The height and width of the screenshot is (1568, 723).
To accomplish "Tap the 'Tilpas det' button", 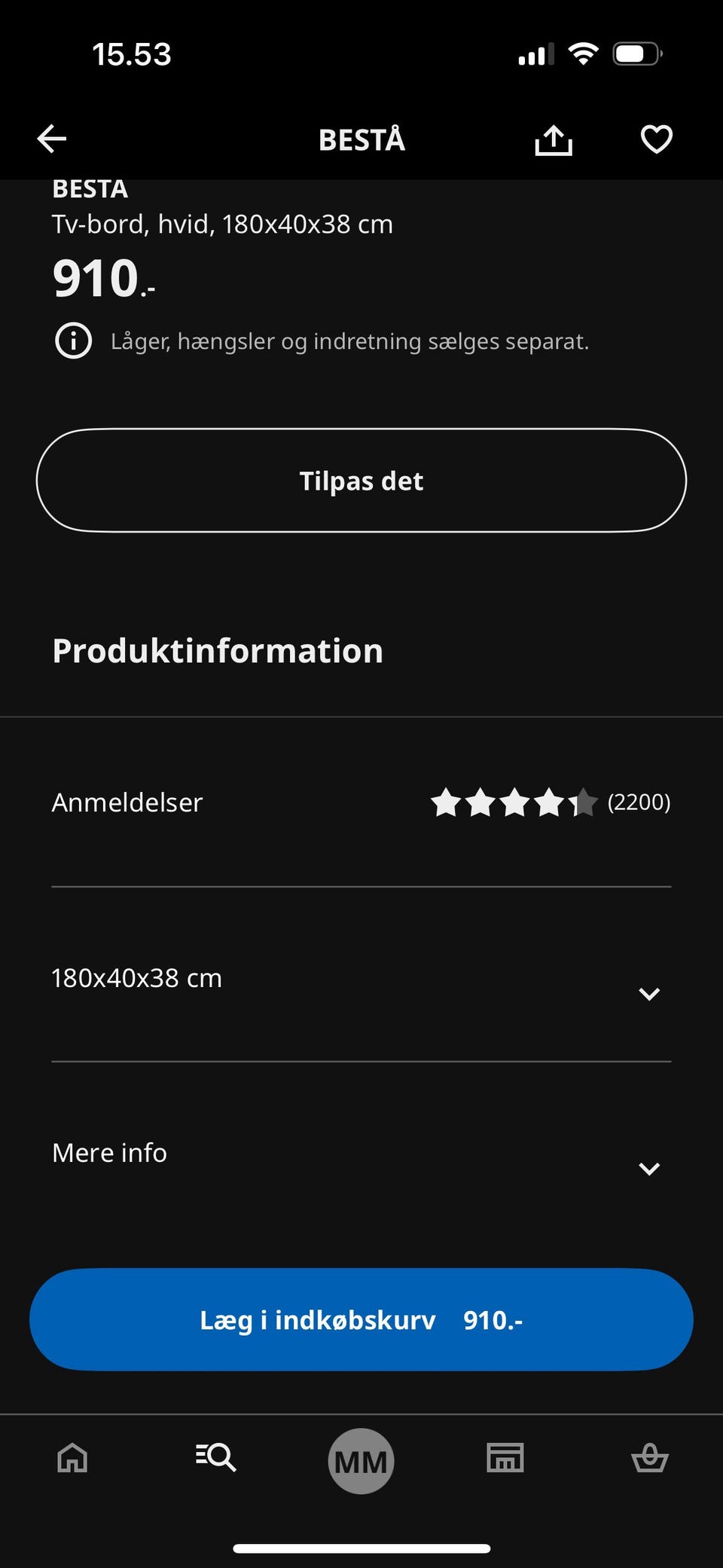I will click(x=361, y=481).
